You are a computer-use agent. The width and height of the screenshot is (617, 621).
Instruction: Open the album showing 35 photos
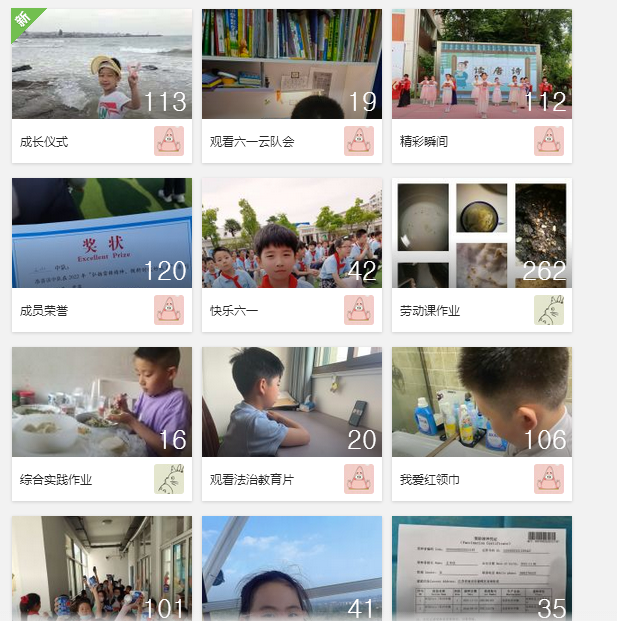pyautogui.click(x=481, y=568)
